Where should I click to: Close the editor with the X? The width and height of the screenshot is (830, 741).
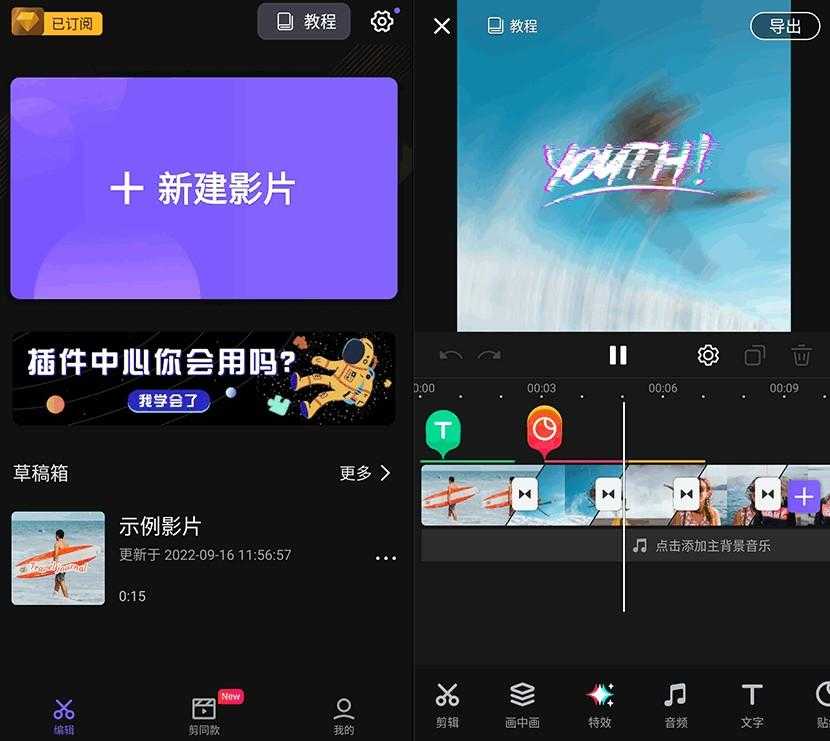pos(442,26)
